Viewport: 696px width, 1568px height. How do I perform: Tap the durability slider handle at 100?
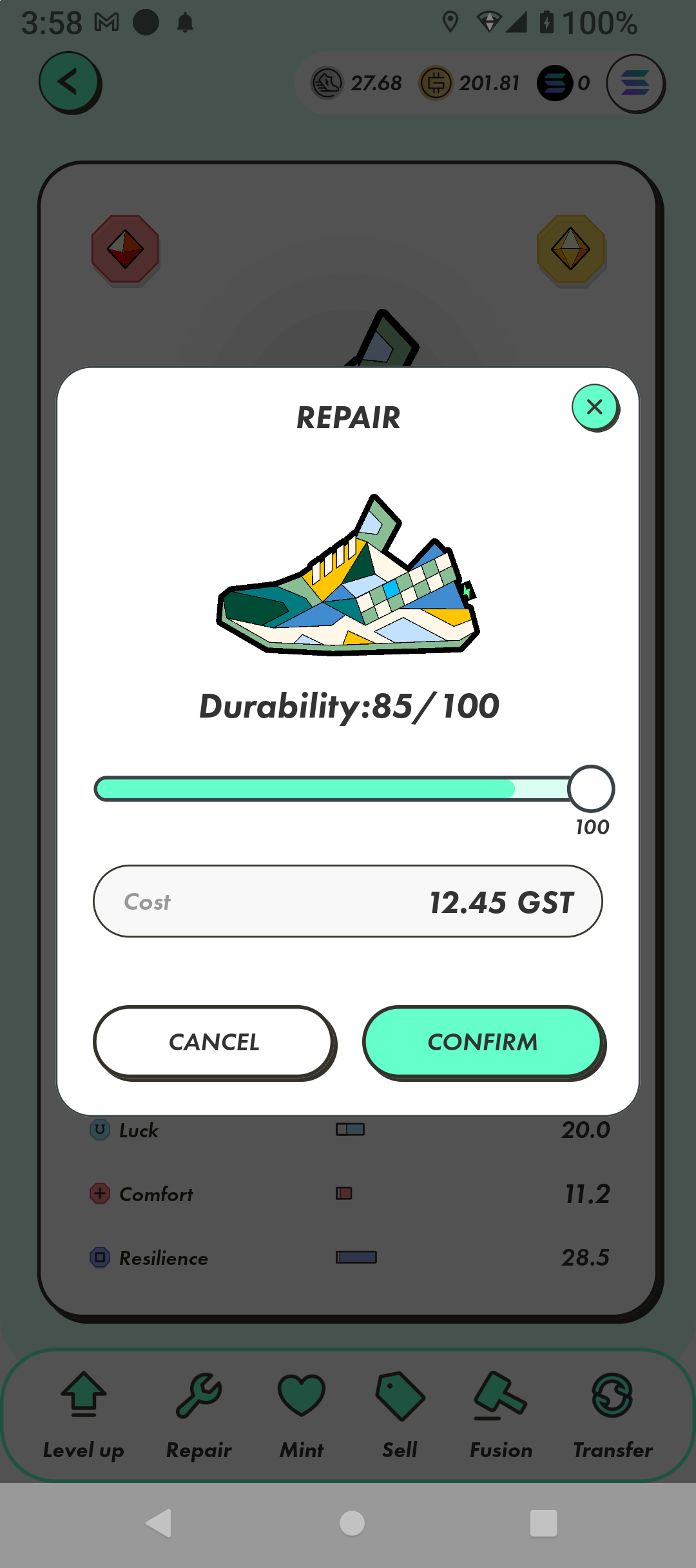(x=591, y=789)
